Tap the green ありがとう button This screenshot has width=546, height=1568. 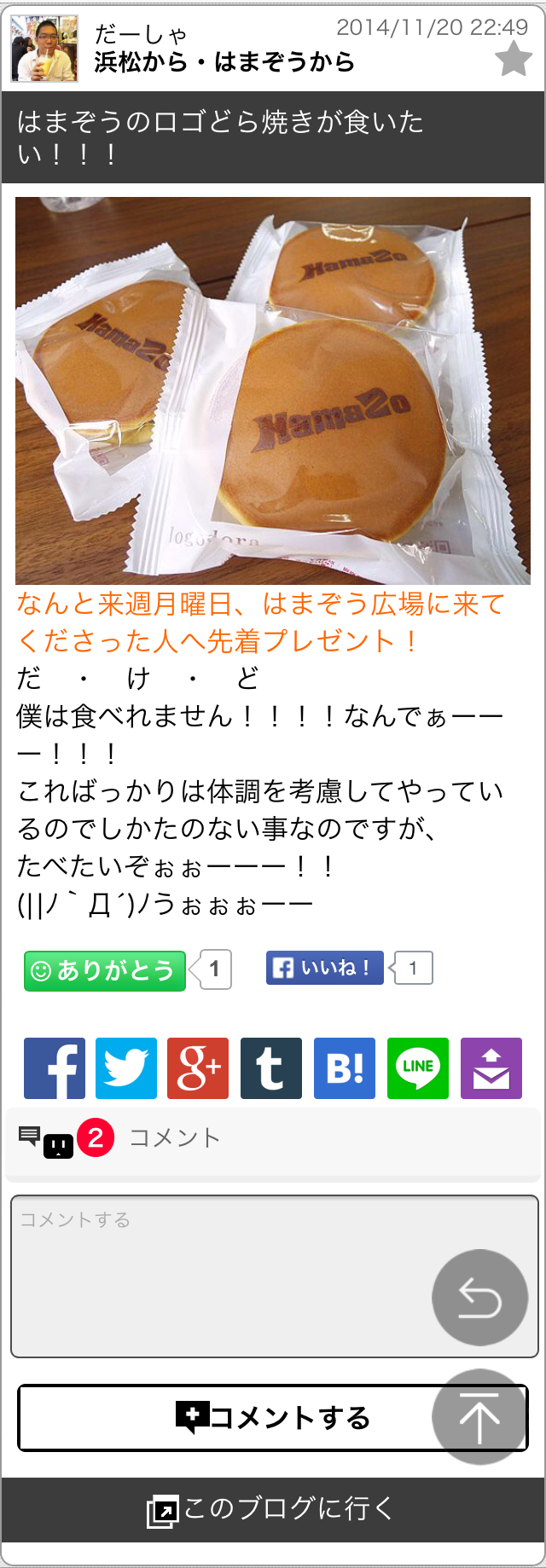[105, 970]
